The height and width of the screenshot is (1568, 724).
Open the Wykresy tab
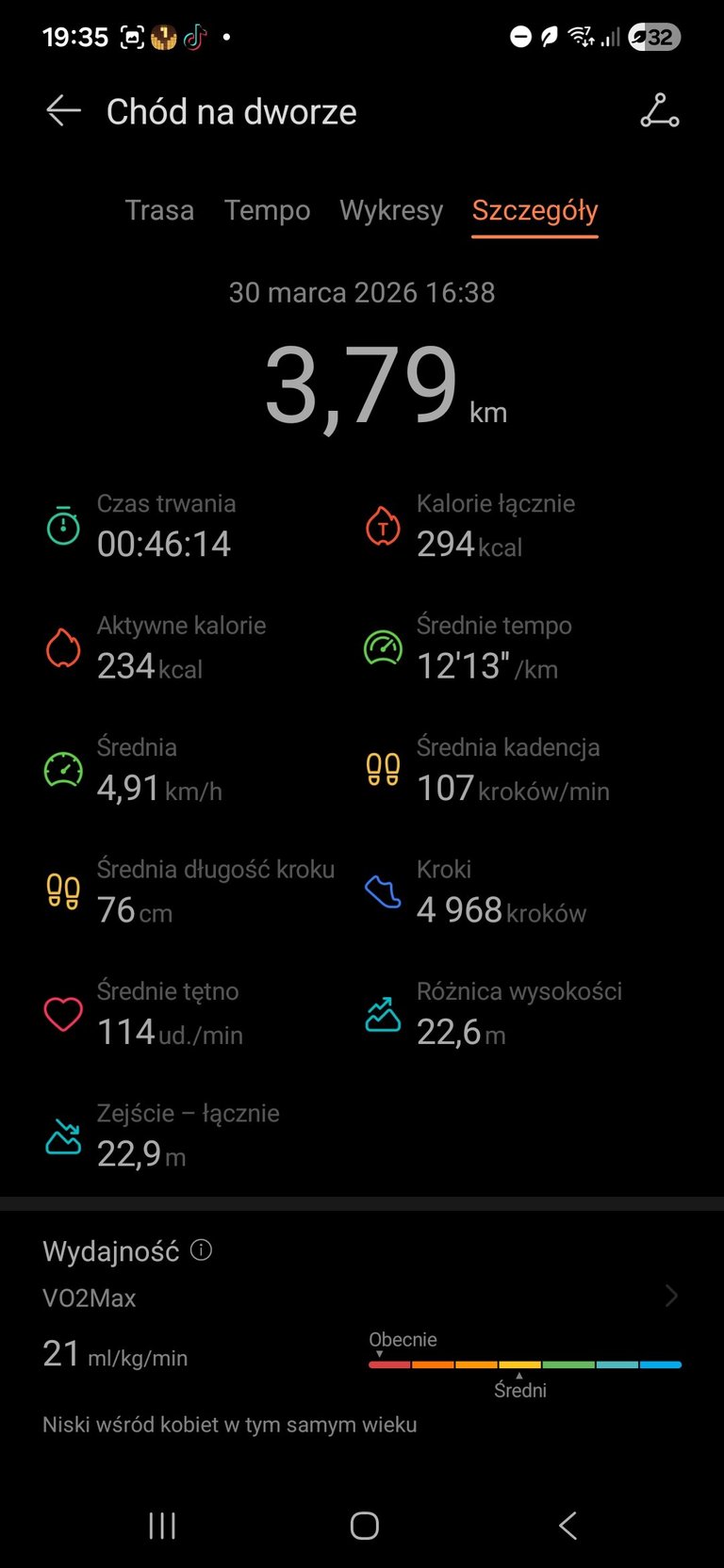(x=391, y=210)
